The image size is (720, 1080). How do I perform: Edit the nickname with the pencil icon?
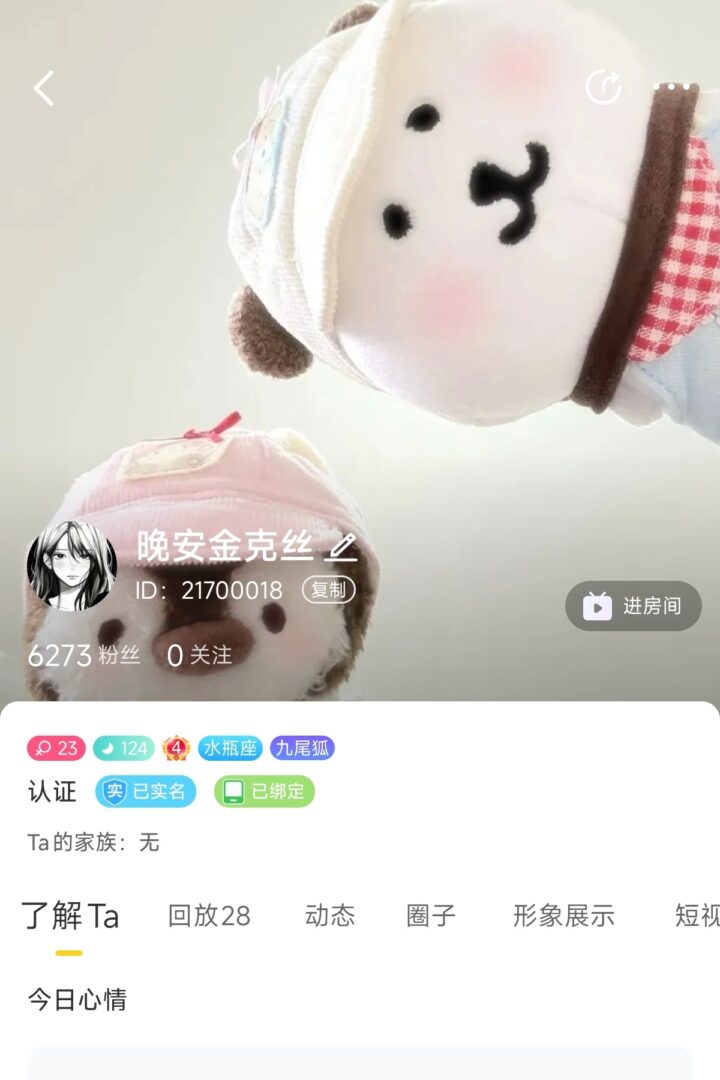click(x=342, y=546)
